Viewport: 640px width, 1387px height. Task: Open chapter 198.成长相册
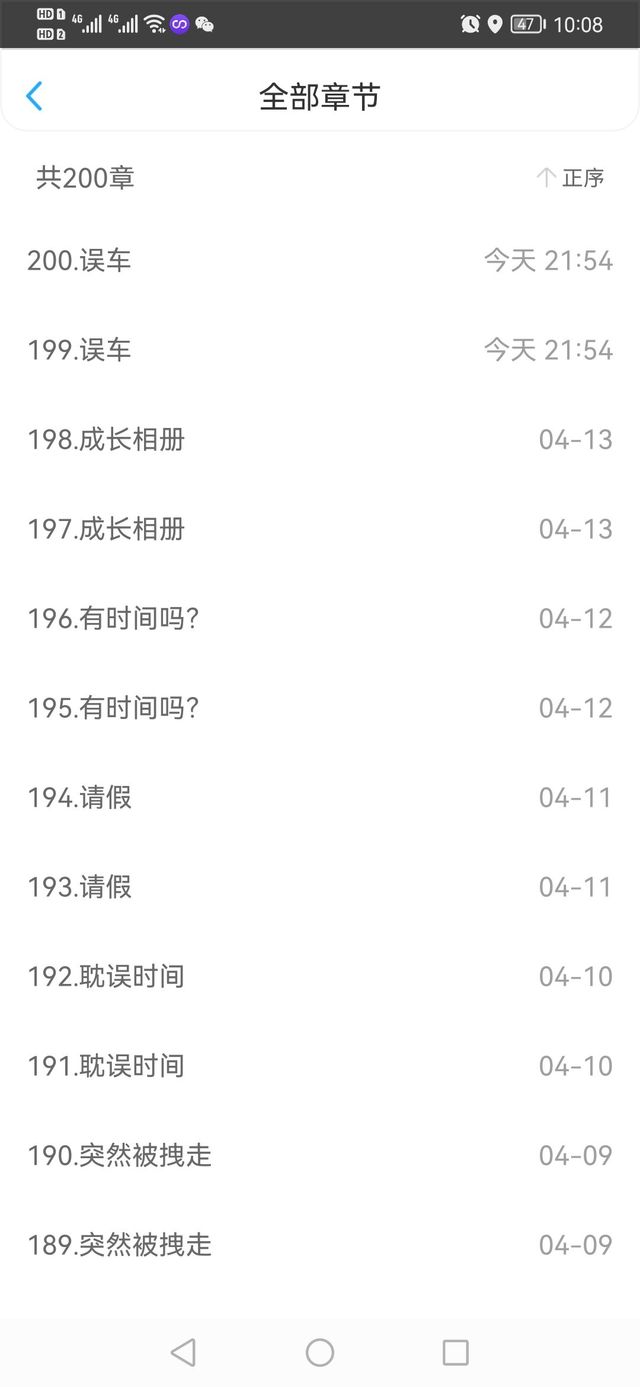320,440
